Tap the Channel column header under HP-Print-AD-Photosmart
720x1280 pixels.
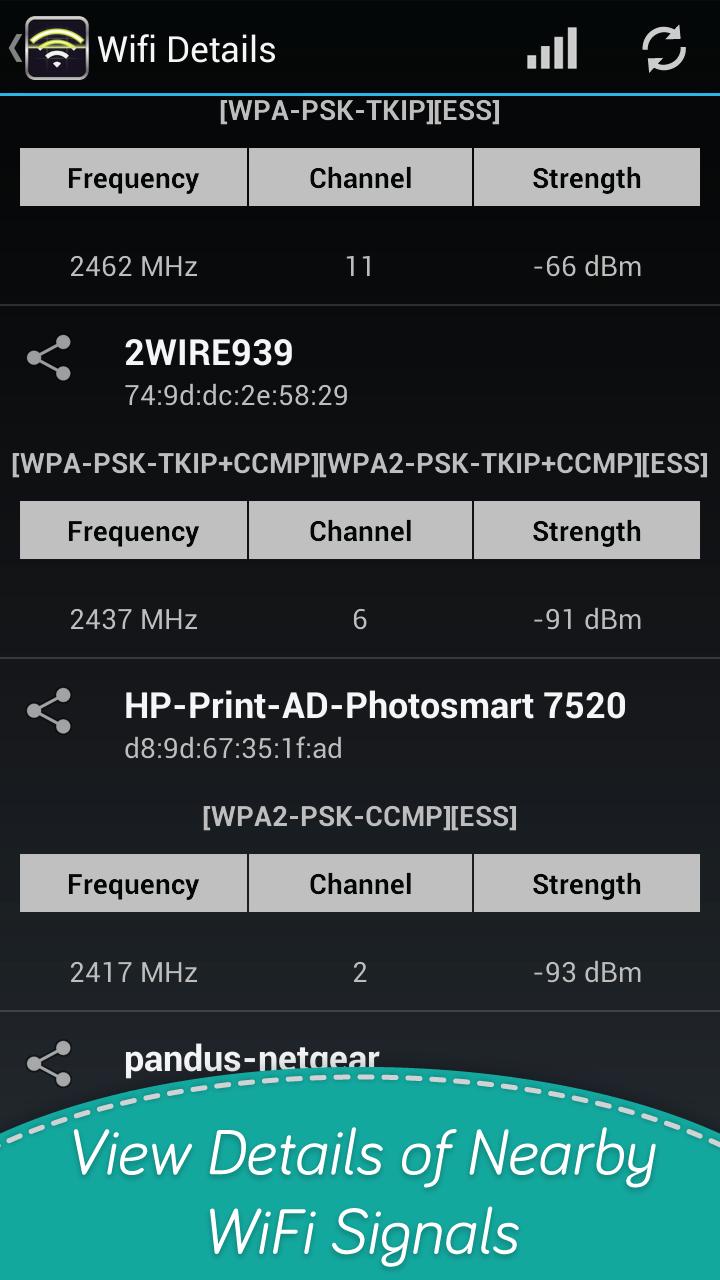359,883
